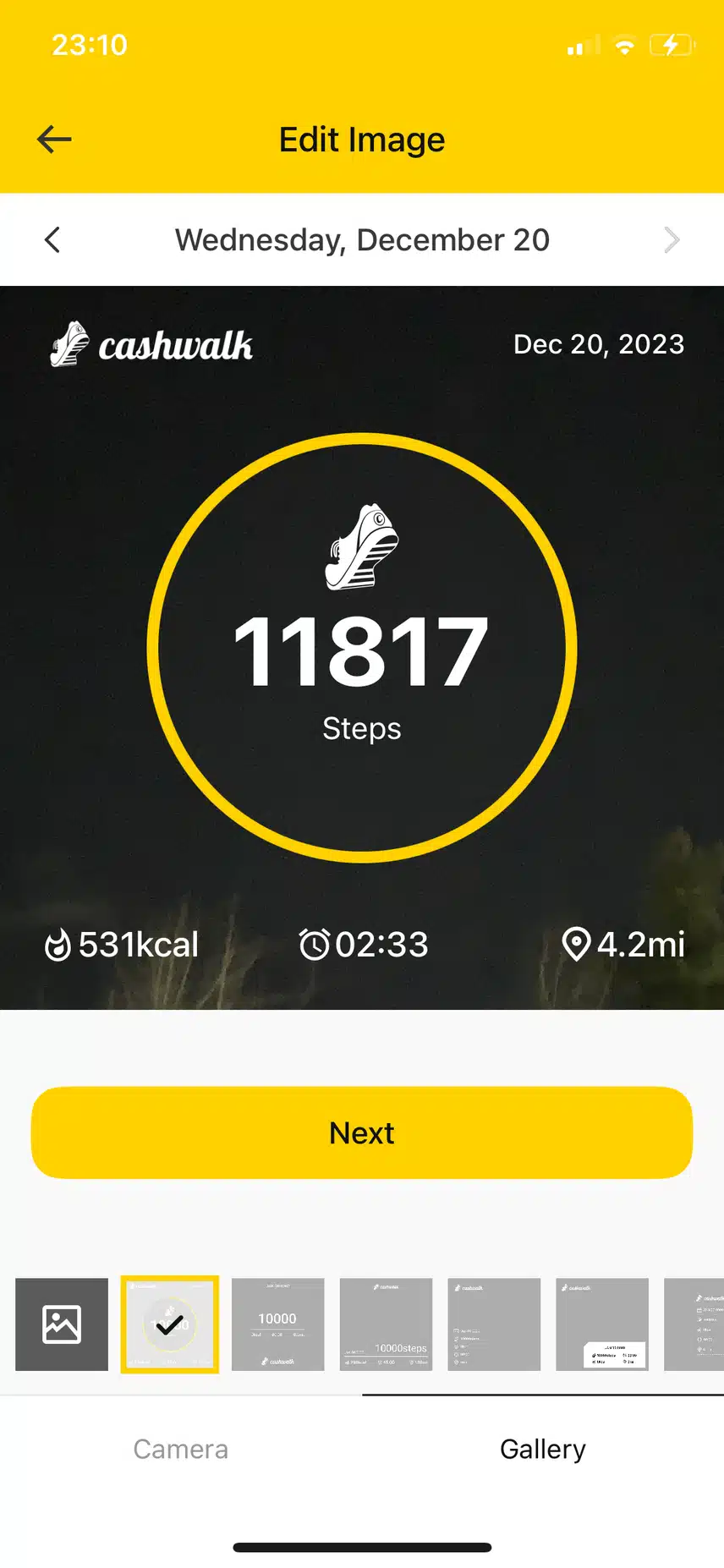Switch to the Gallery tab
This screenshot has width=724, height=1568.
coord(543,1449)
